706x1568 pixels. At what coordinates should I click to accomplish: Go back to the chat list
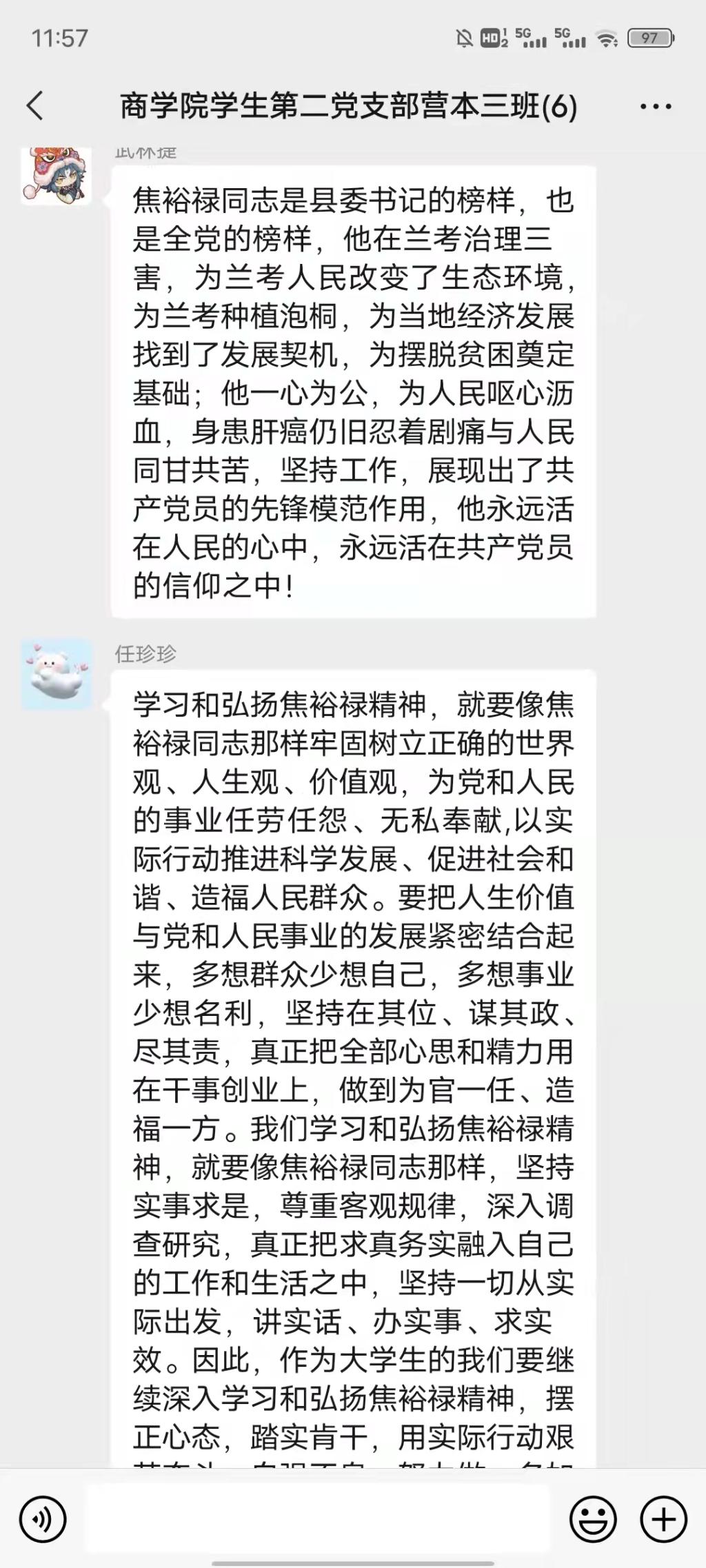(36, 106)
